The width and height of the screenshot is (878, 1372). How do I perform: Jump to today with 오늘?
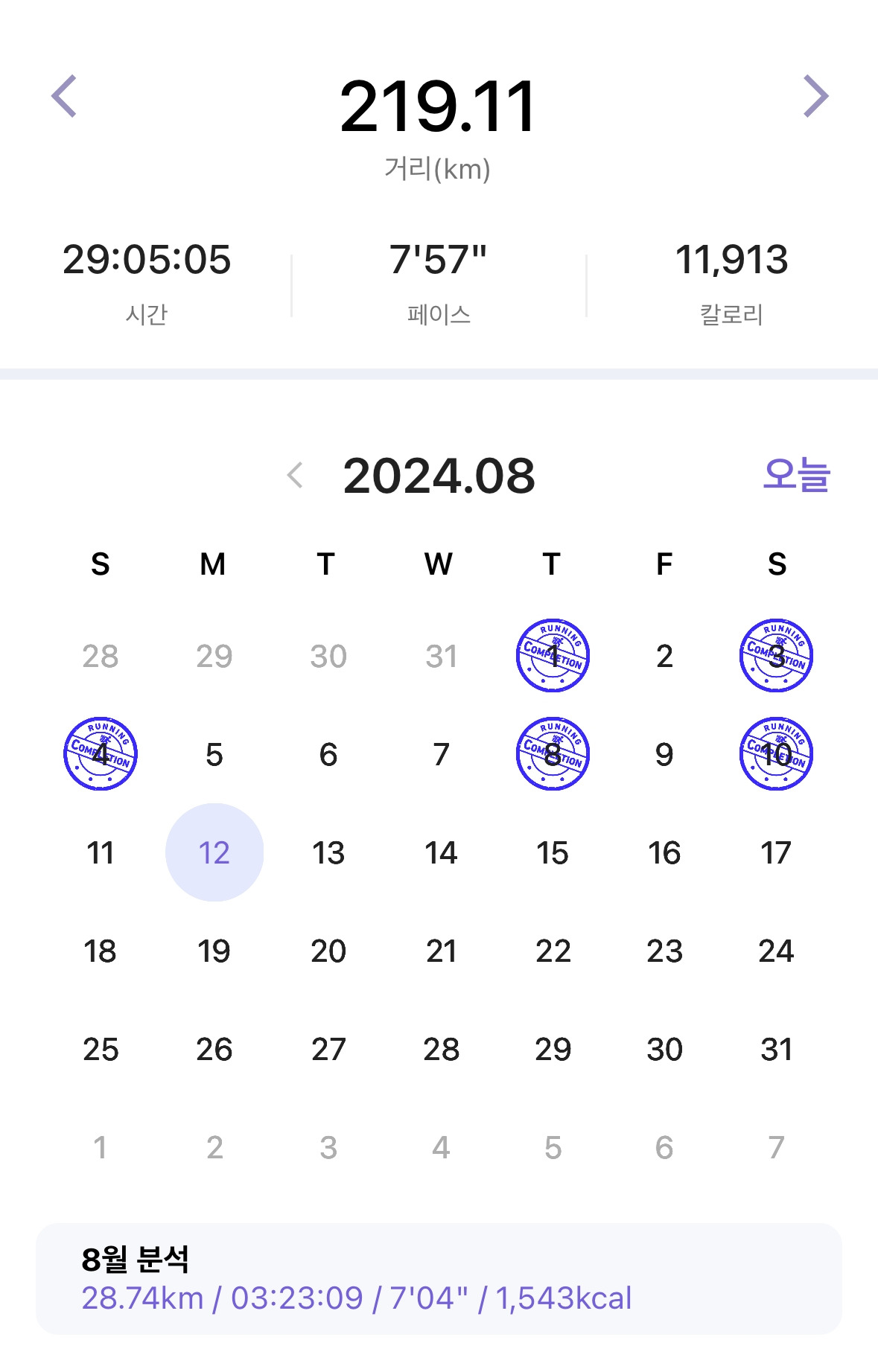click(x=796, y=474)
